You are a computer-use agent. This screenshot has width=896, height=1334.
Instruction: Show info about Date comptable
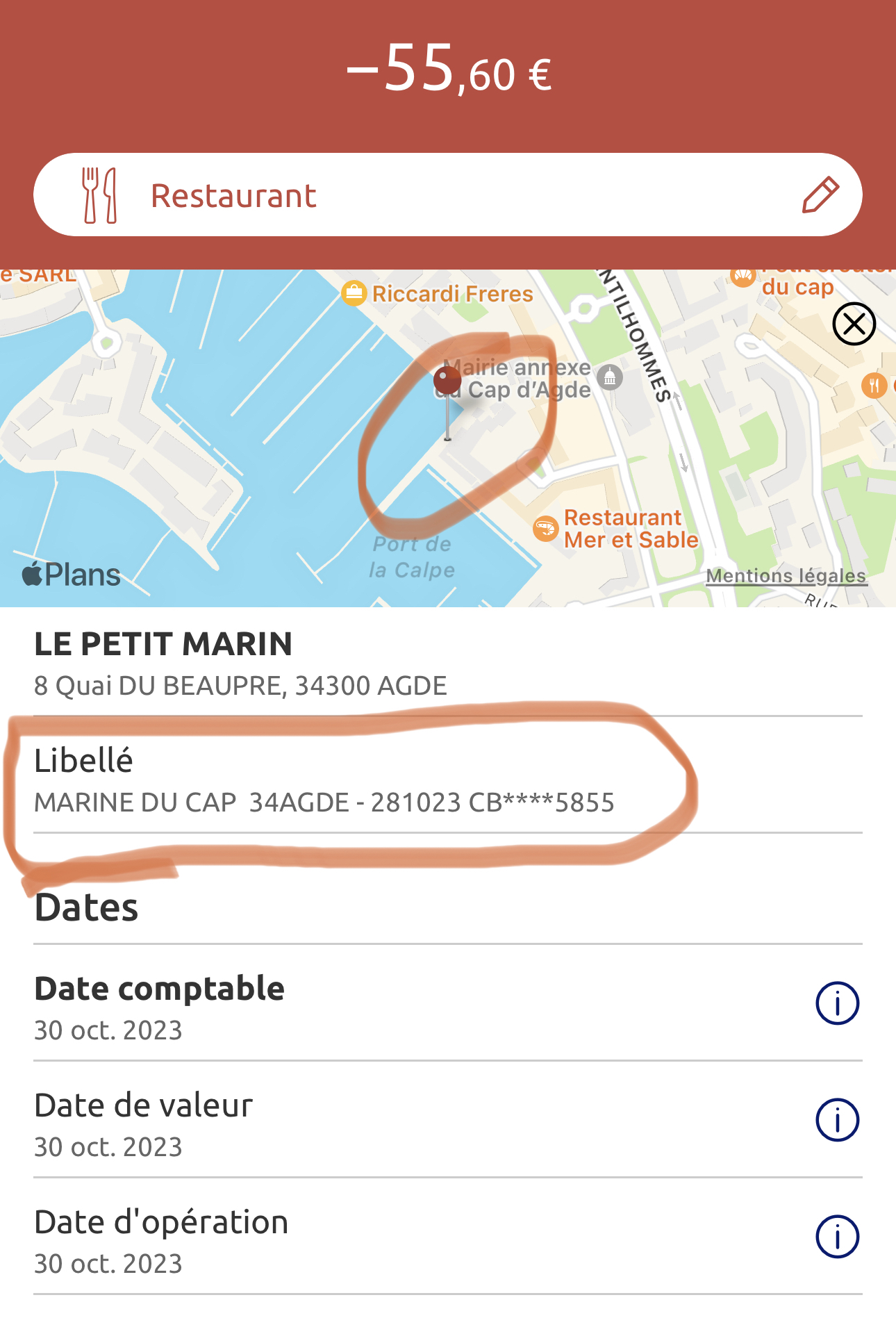pos(837,1003)
